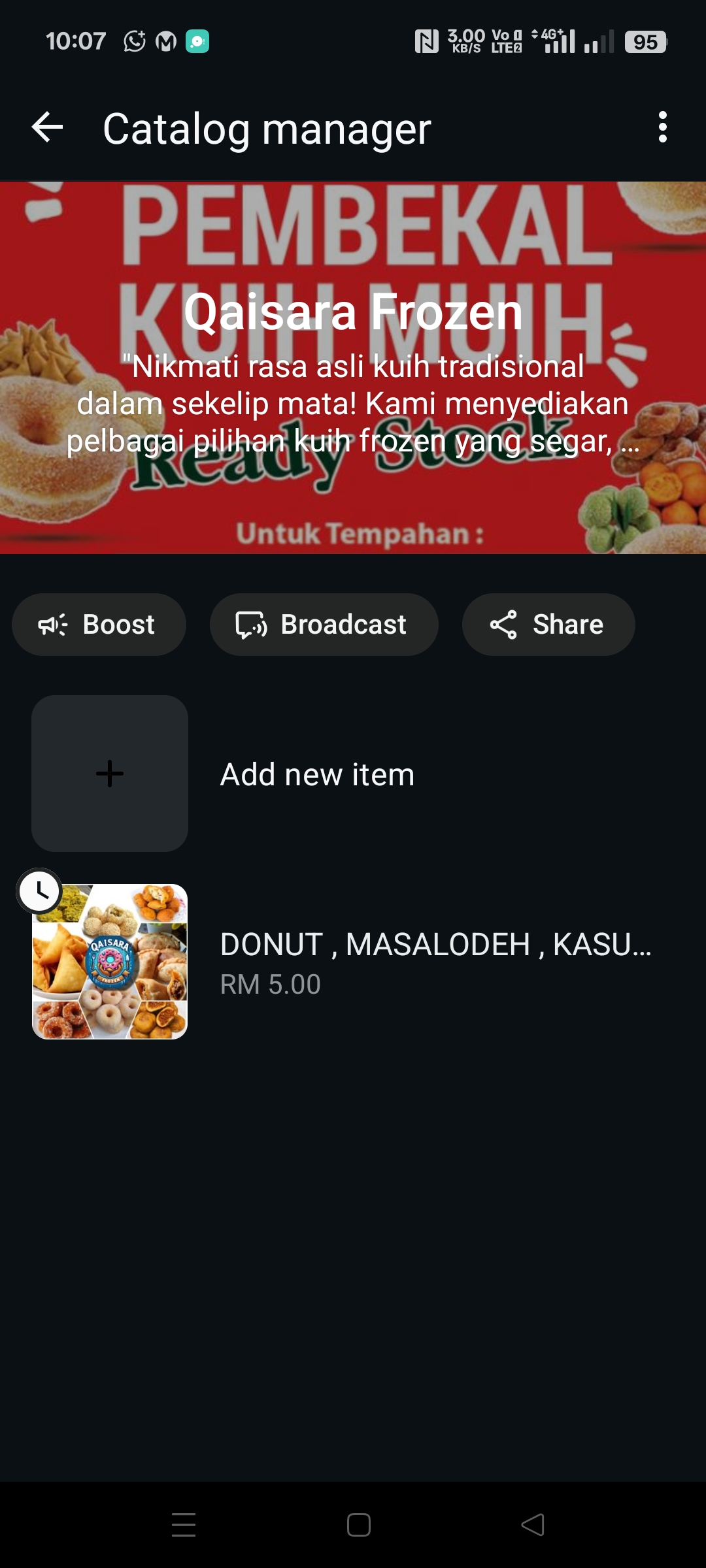Open the Qaisara Frozen catalog banner
This screenshot has height=1568, width=706.
[x=353, y=367]
